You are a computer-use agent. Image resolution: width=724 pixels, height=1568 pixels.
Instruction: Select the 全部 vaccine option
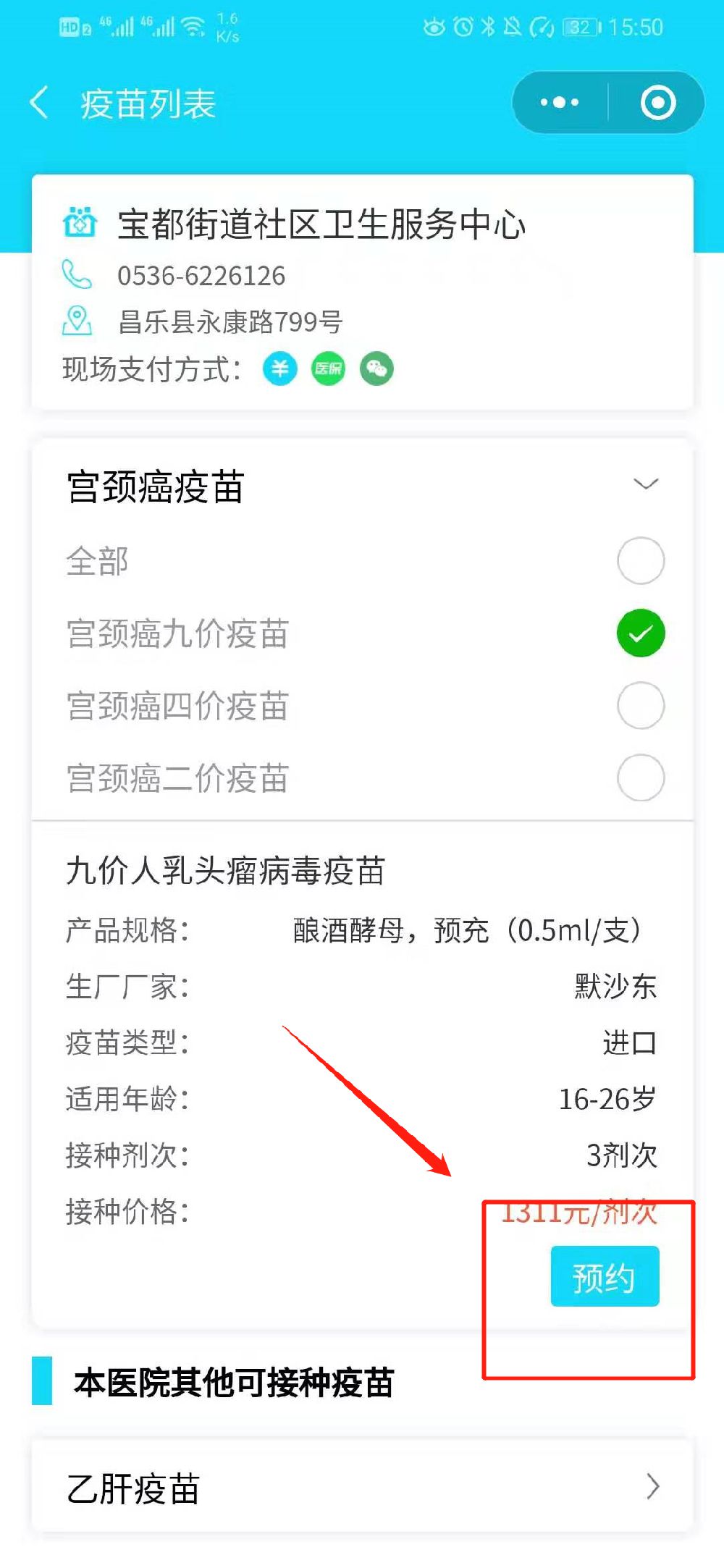[640, 561]
